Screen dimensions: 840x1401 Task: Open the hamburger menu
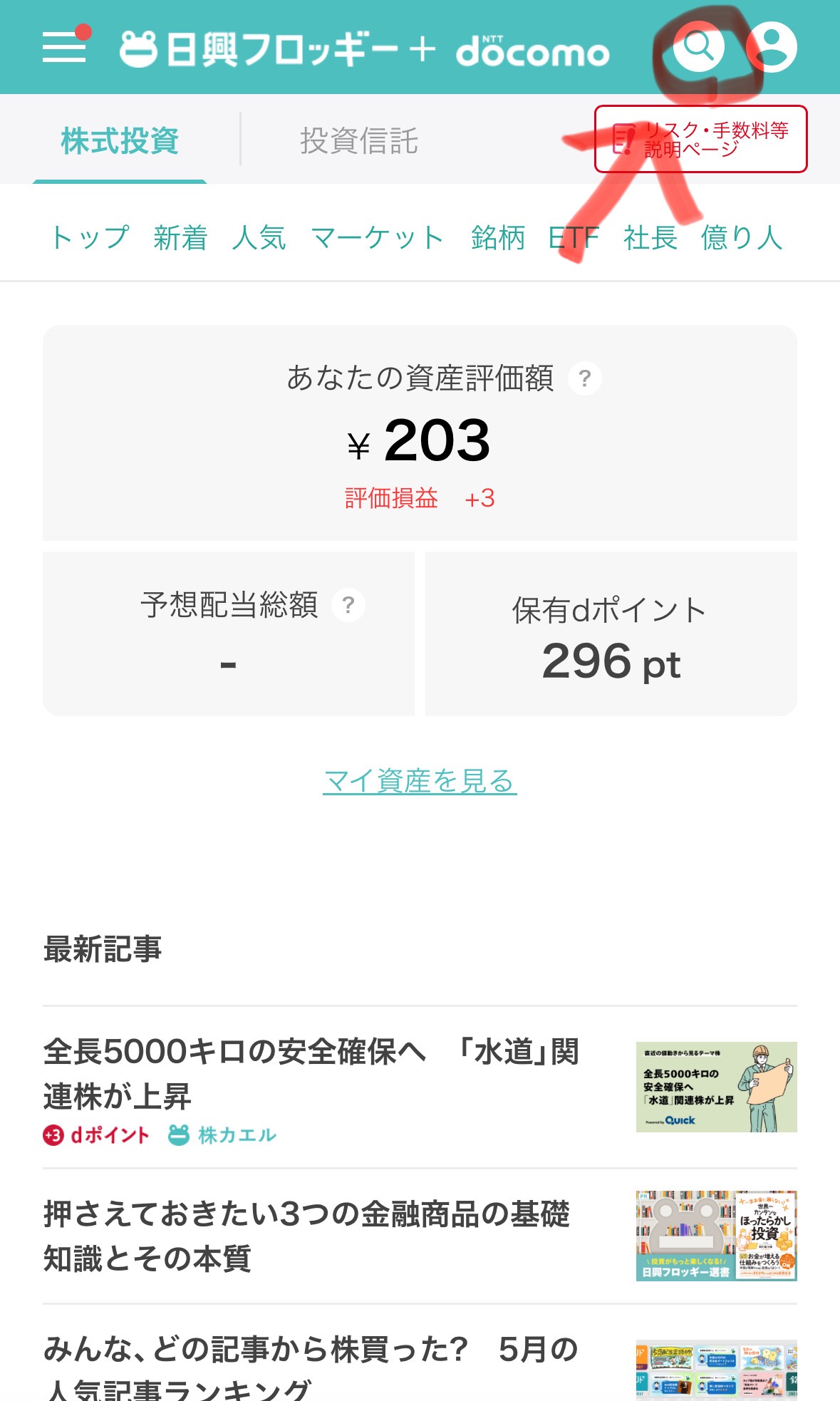pos(64,47)
